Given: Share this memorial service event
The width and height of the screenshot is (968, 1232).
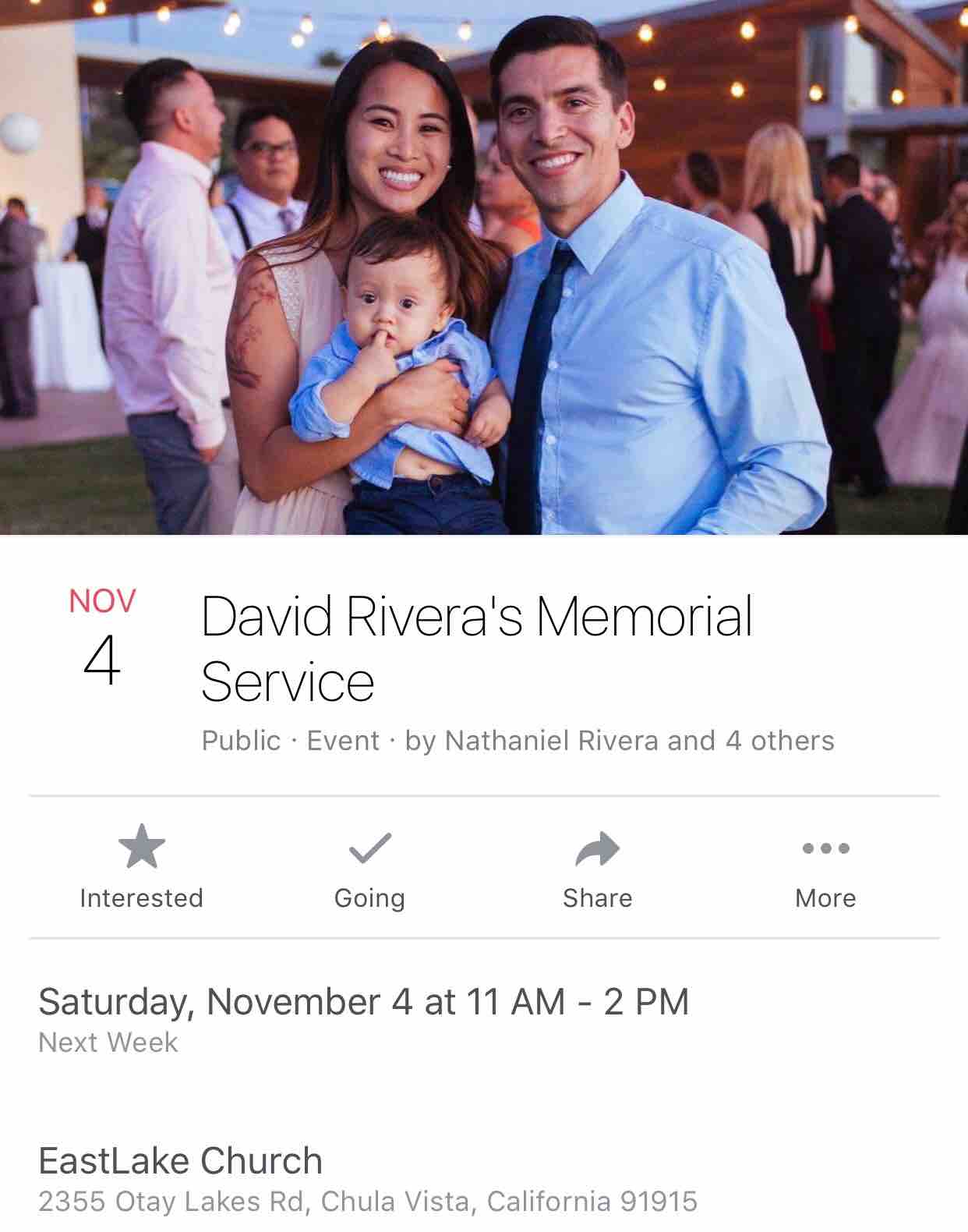Looking at the screenshot, I should pyautogui.click(x=597, y=867).
